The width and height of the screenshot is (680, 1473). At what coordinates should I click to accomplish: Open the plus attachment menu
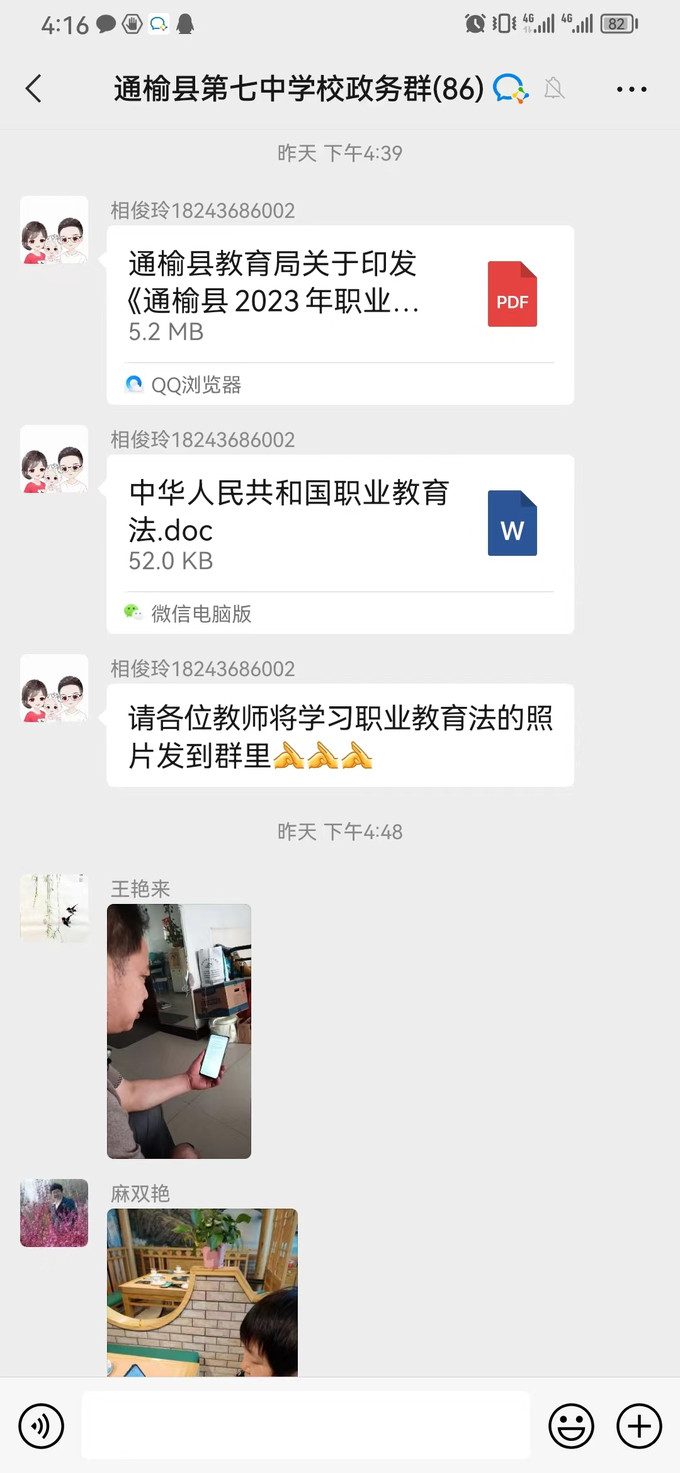pyautogui.click(x=639, y=1425)
